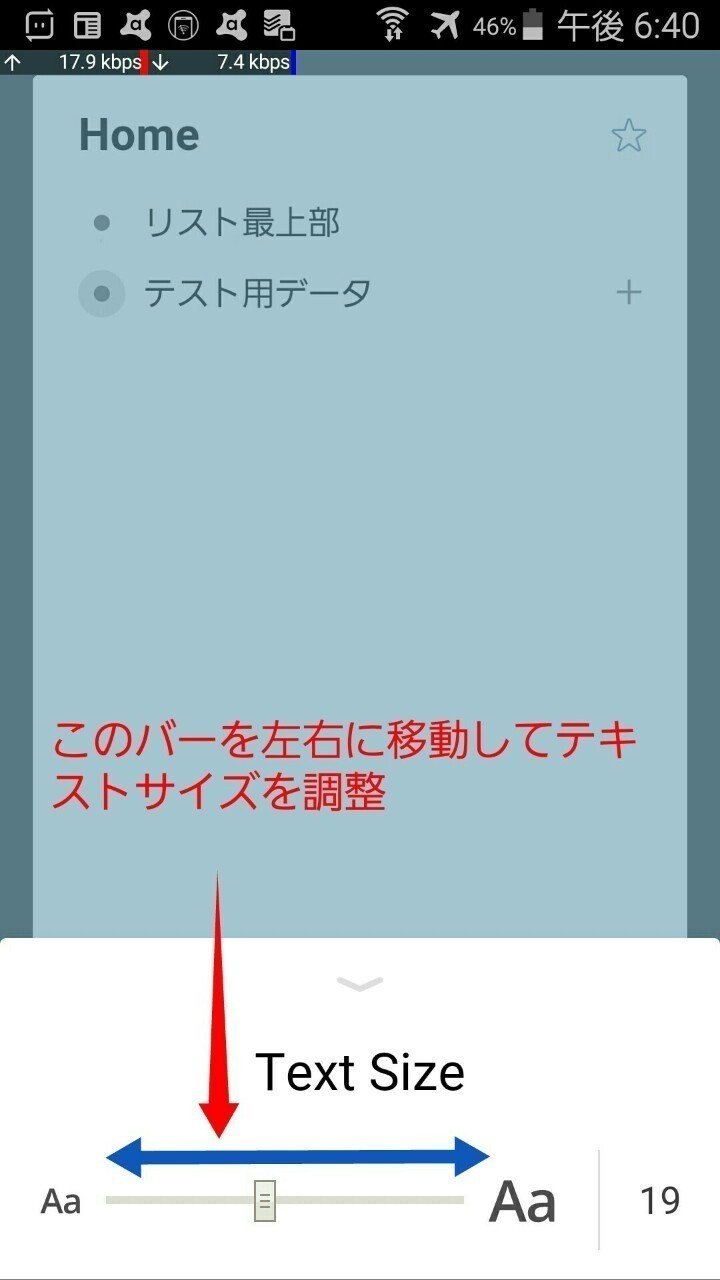Tap the Text Size slider track
Image resolution: width=720 pixels, height=1280 pixels.
[285, 1200]
